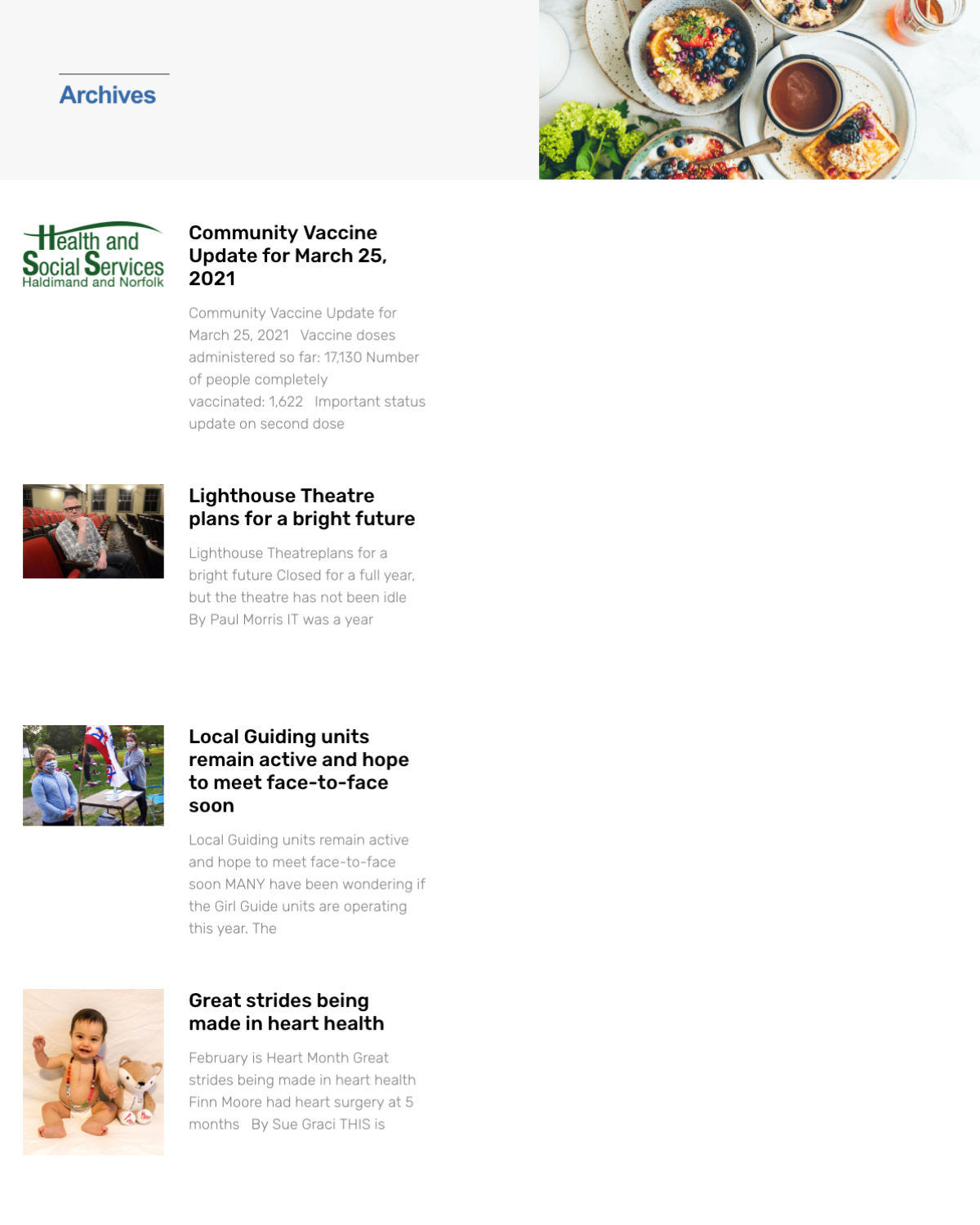Open the Great strides in heart health article
Image resolution: width=980 pixels, height=1225 pixels.
(x=286, y=1012)
